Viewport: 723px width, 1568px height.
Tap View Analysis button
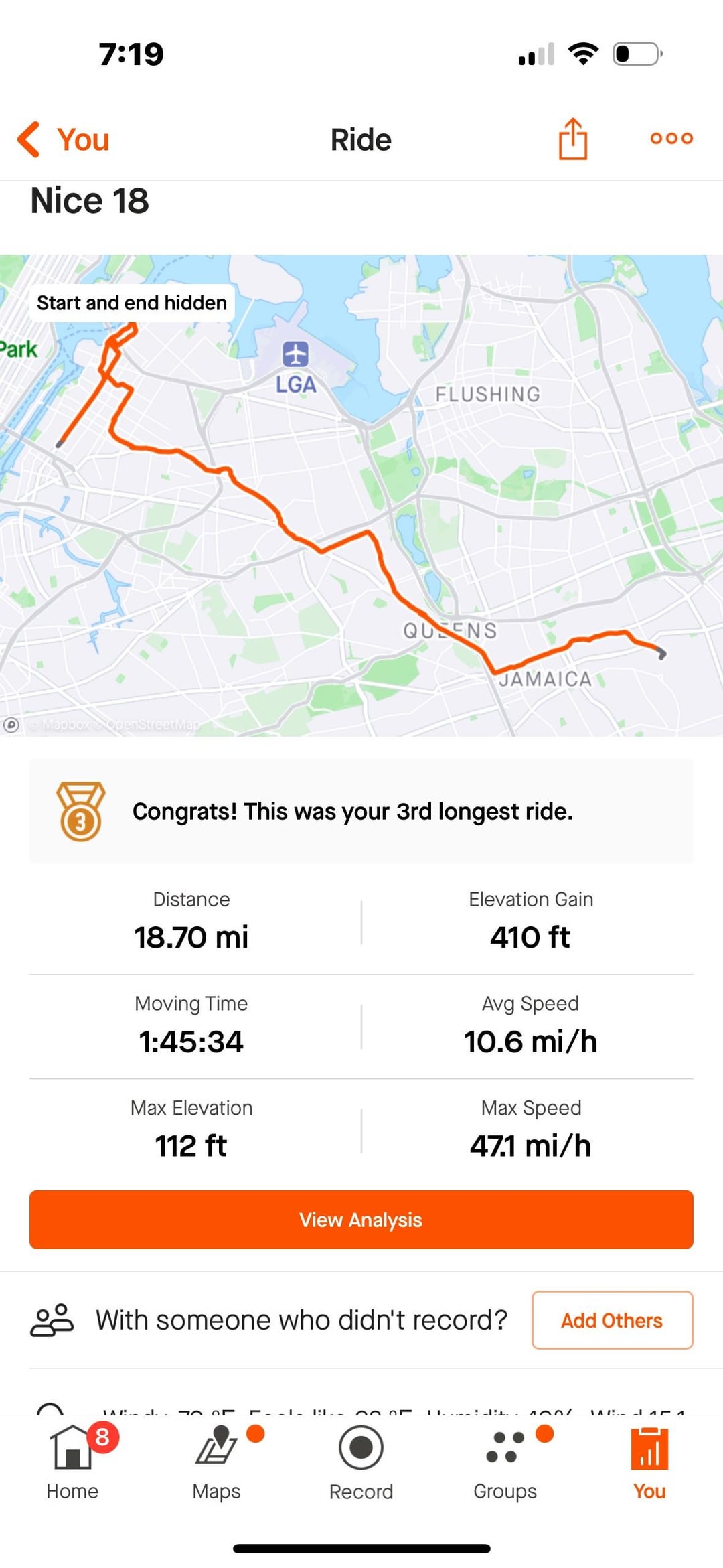361,1219
